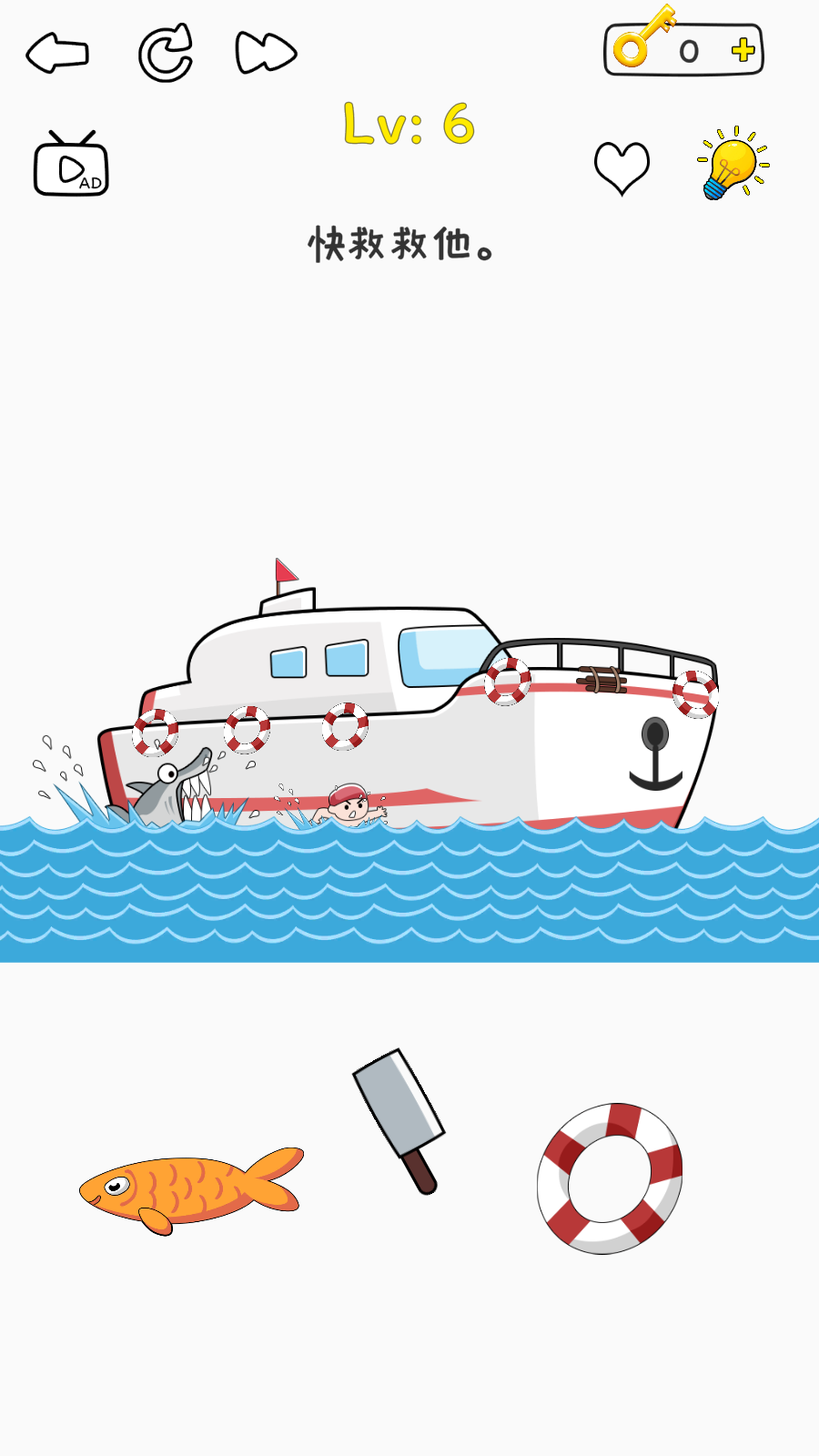This screenshot has height=1456, width=819.
Task: Restart the current level
Action: click(166, 54)
